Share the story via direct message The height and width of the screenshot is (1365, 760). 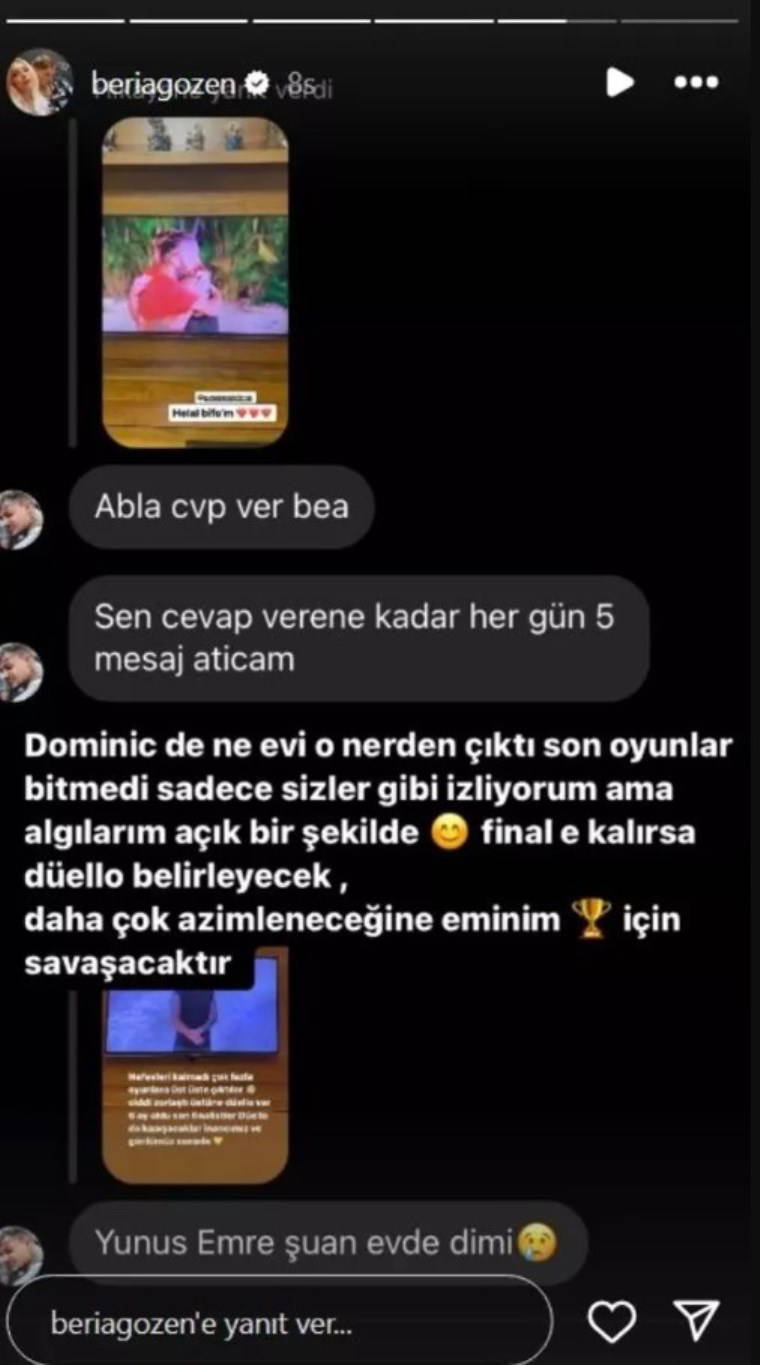pyautogui.click(x=694, y=1323)
